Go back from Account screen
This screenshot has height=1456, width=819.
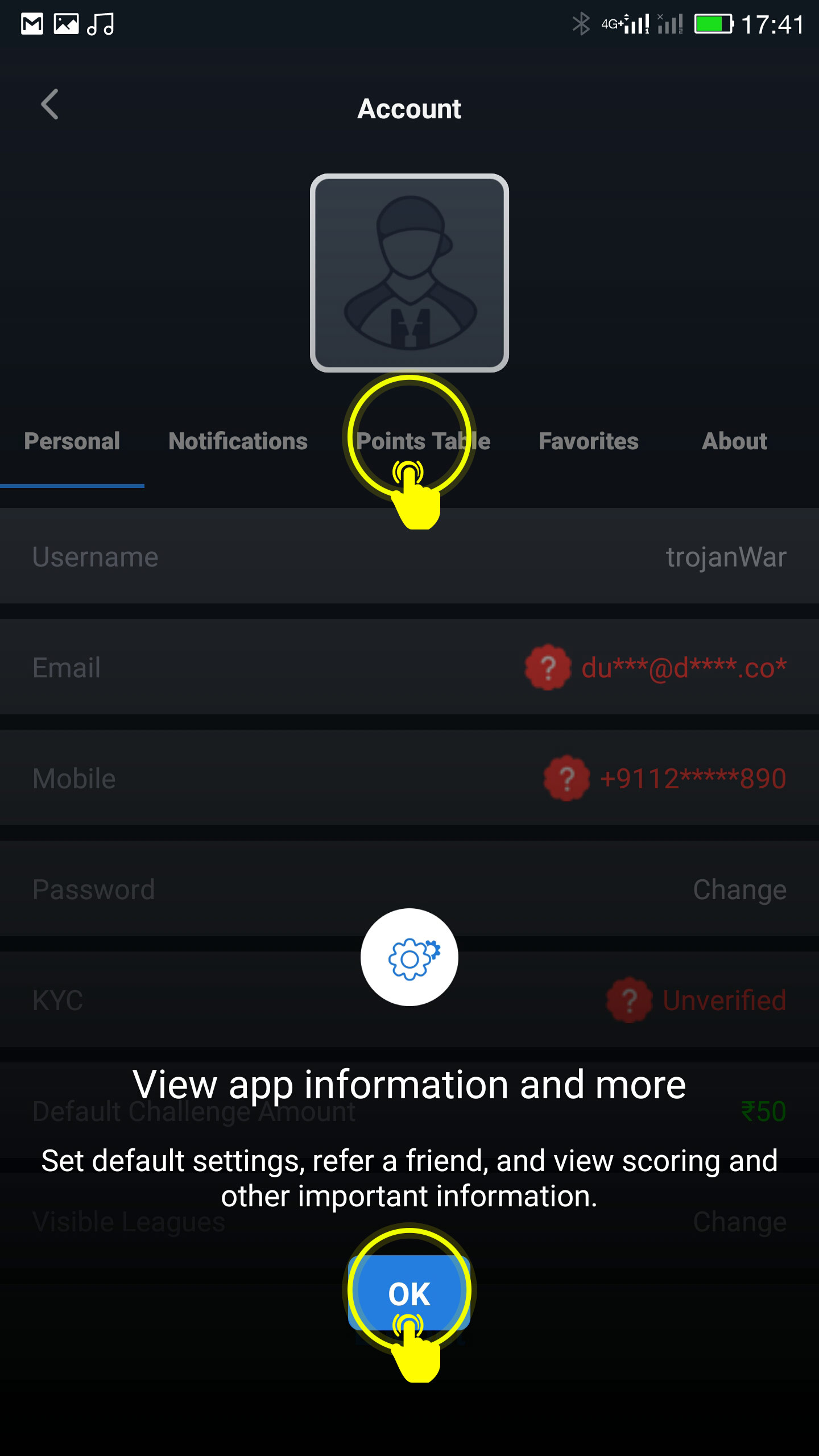pos(50,105)
